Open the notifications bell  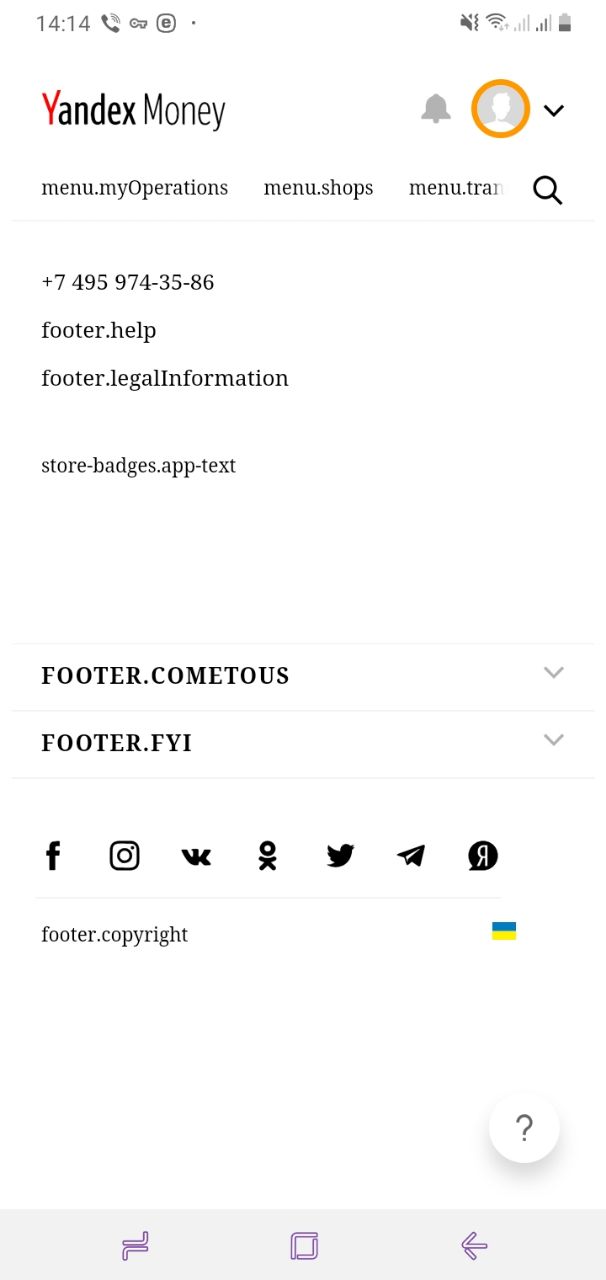coord(436,109)
